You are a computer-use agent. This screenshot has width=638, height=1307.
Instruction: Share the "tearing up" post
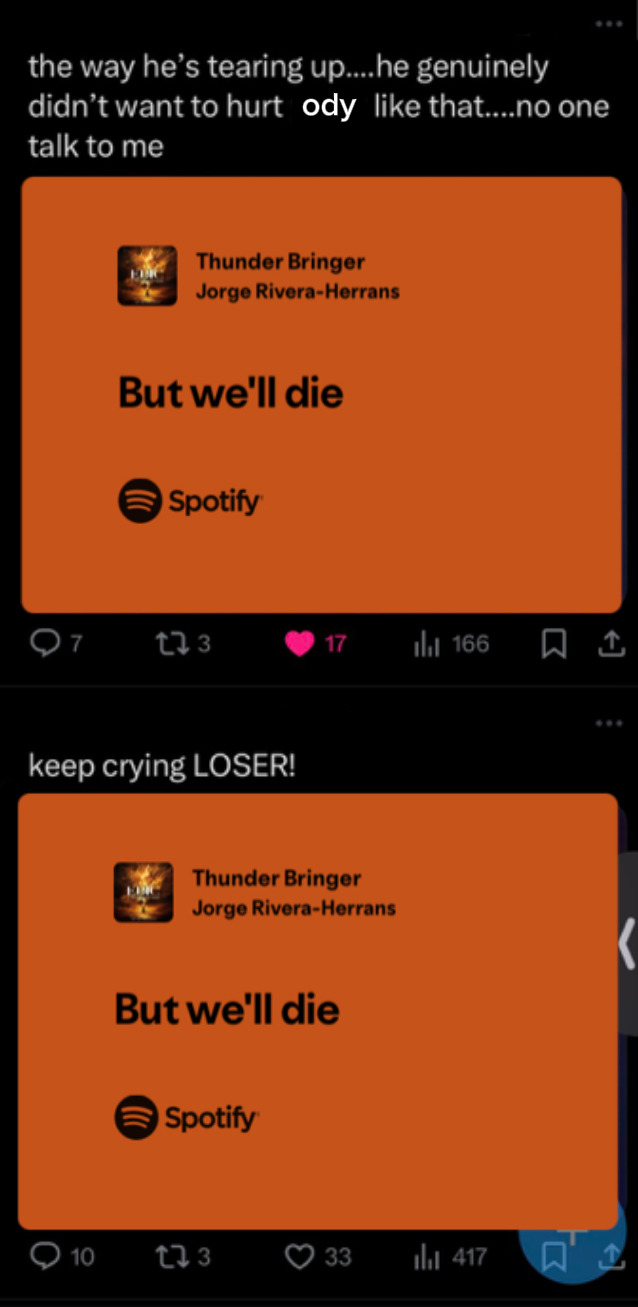(610, 645)
